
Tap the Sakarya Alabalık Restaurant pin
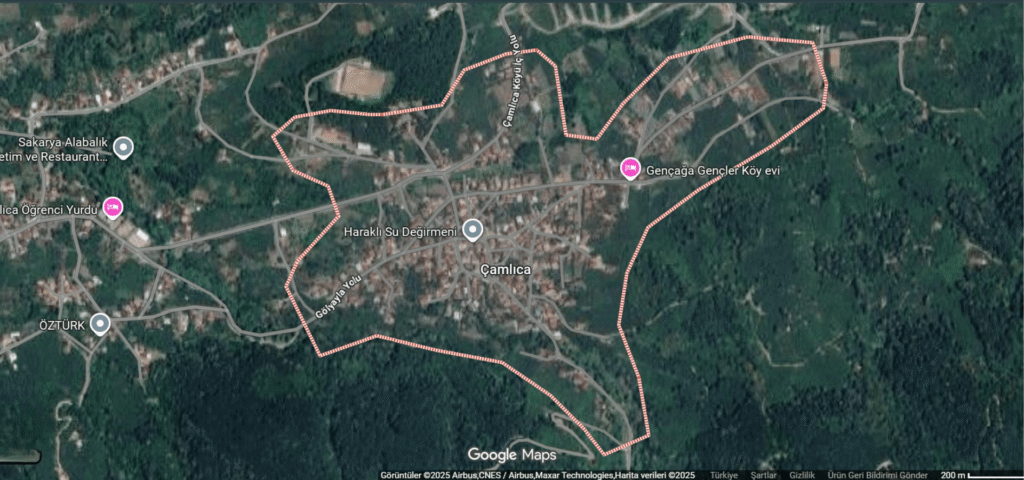click(123, 148)
